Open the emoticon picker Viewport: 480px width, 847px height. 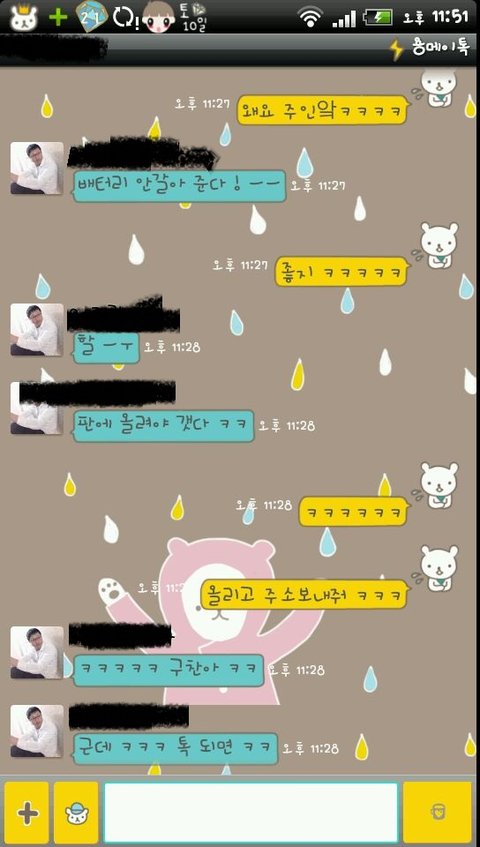tap(76, 812)
